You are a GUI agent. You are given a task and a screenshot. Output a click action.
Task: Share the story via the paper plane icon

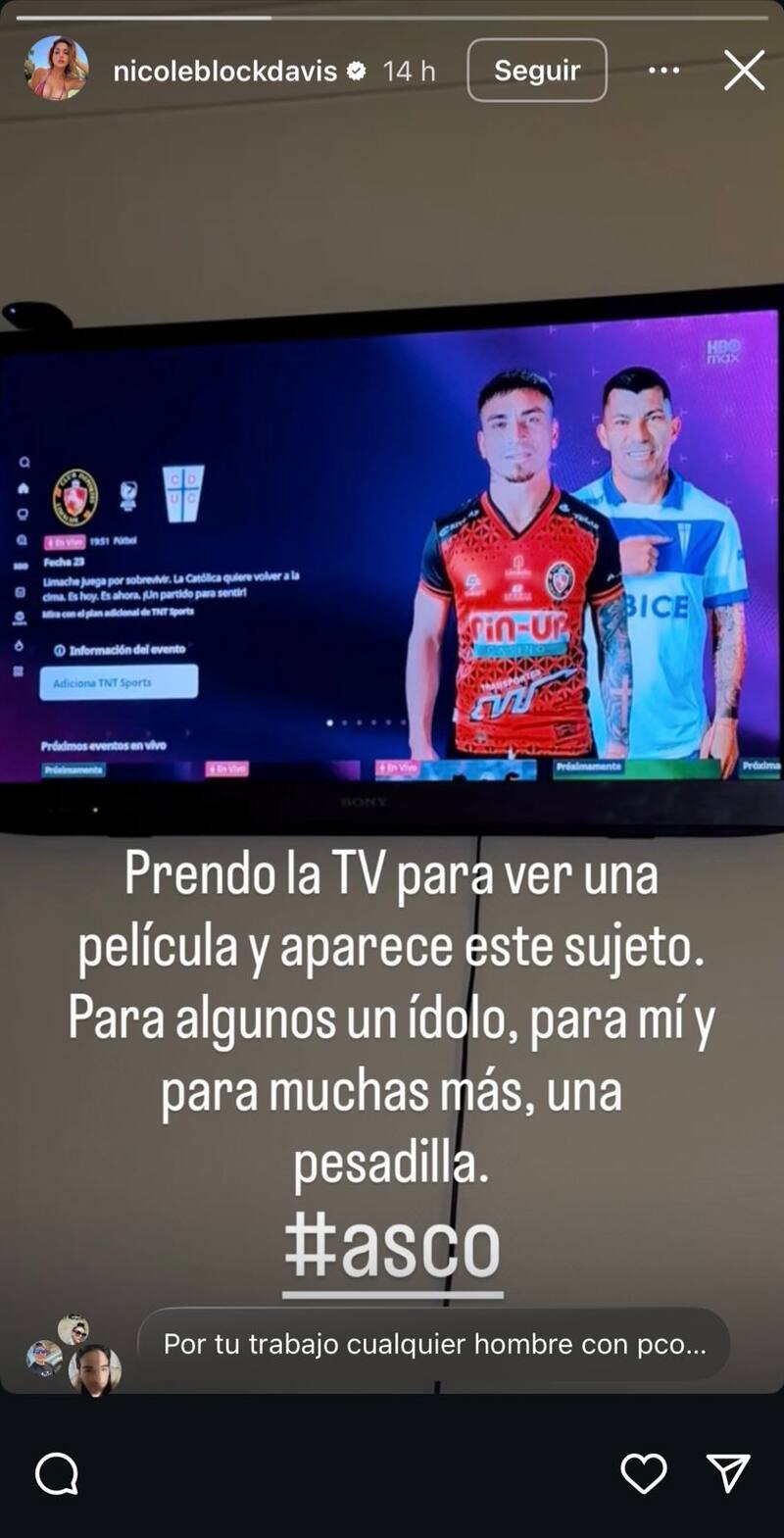pos(726,1470)
